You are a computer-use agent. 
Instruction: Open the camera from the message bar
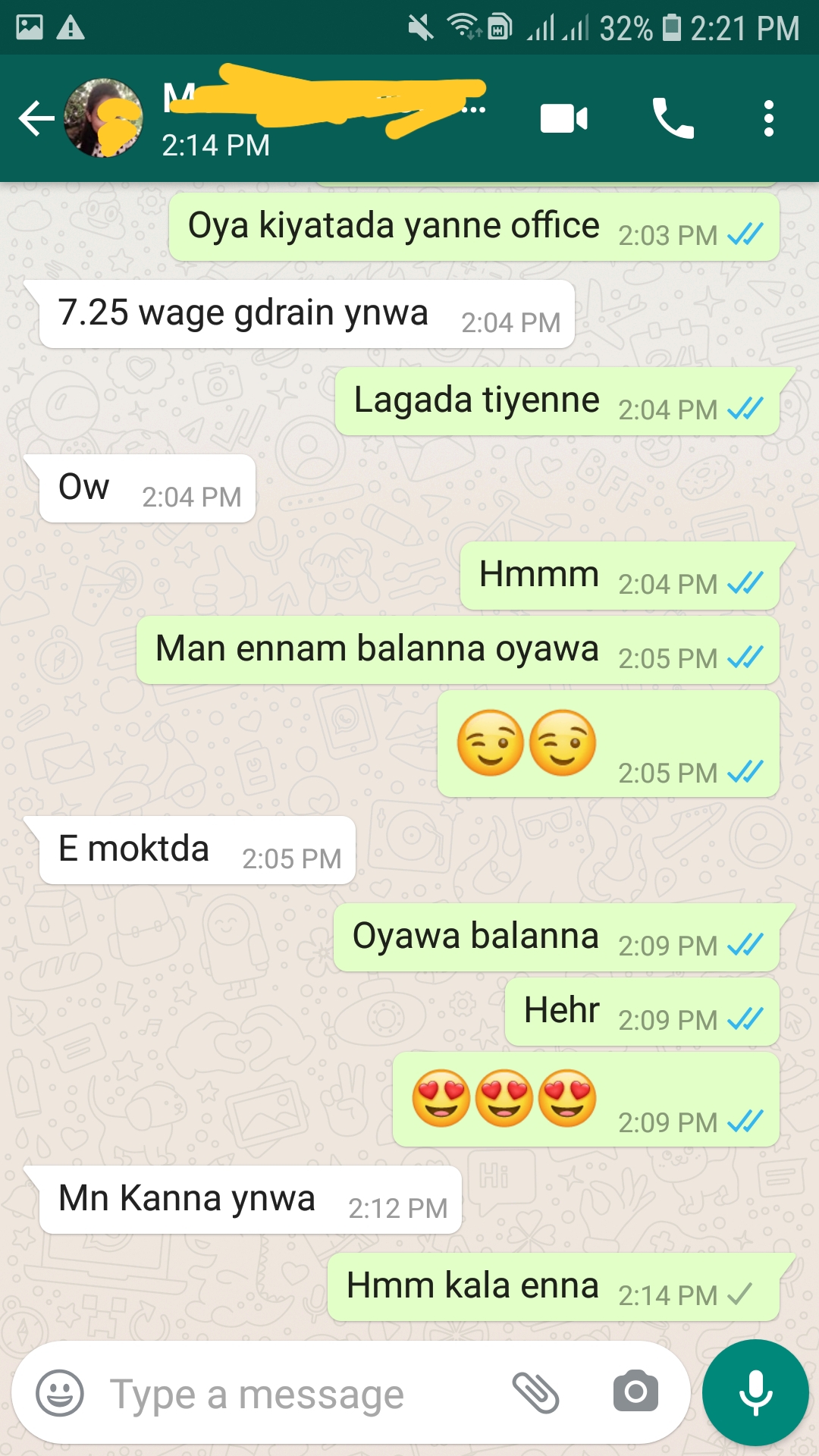[635, 1392]
